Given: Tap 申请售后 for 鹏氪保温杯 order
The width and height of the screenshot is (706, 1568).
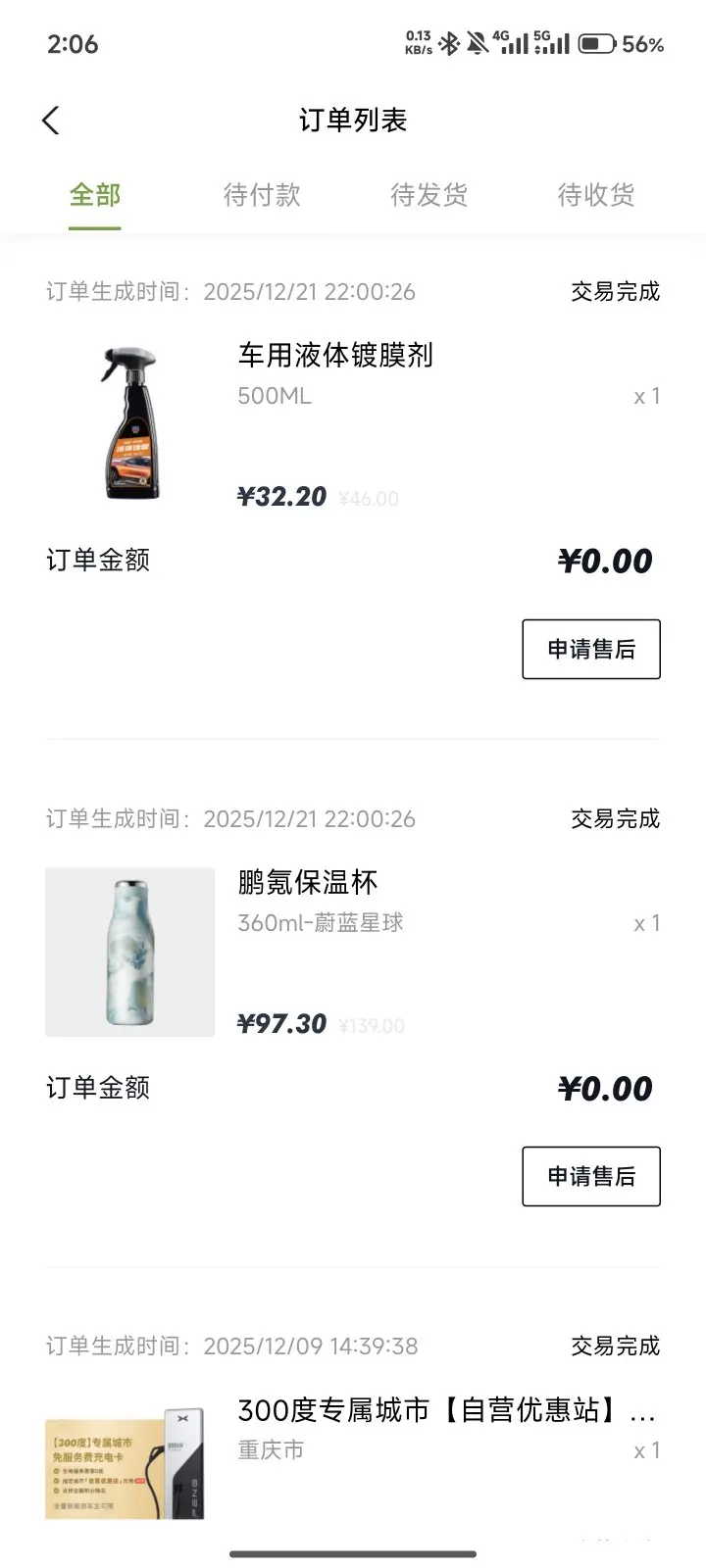Looking at the screenshot, I should (x=590, y=1176).
